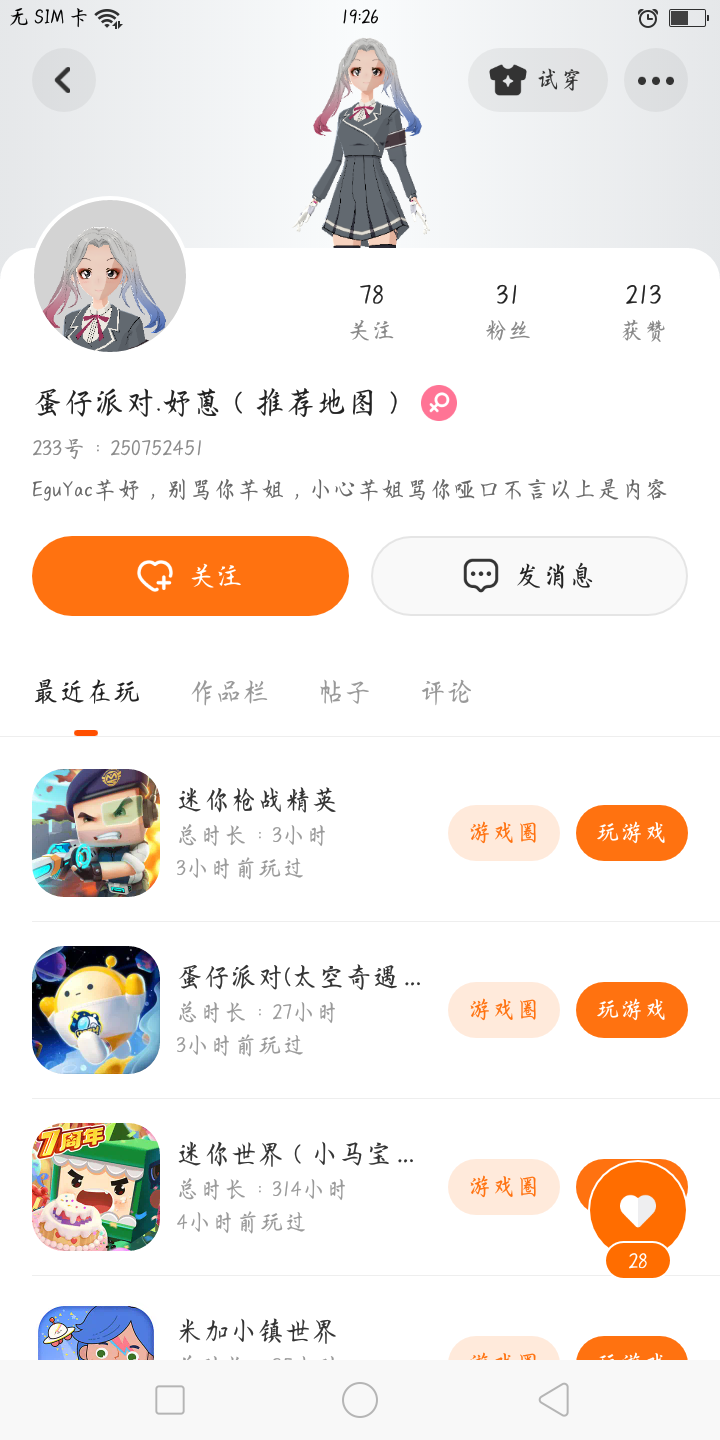Viewport: 720px width, 1440px height.
Task: Tap the system home button
Action: (x=360, y=1400)
